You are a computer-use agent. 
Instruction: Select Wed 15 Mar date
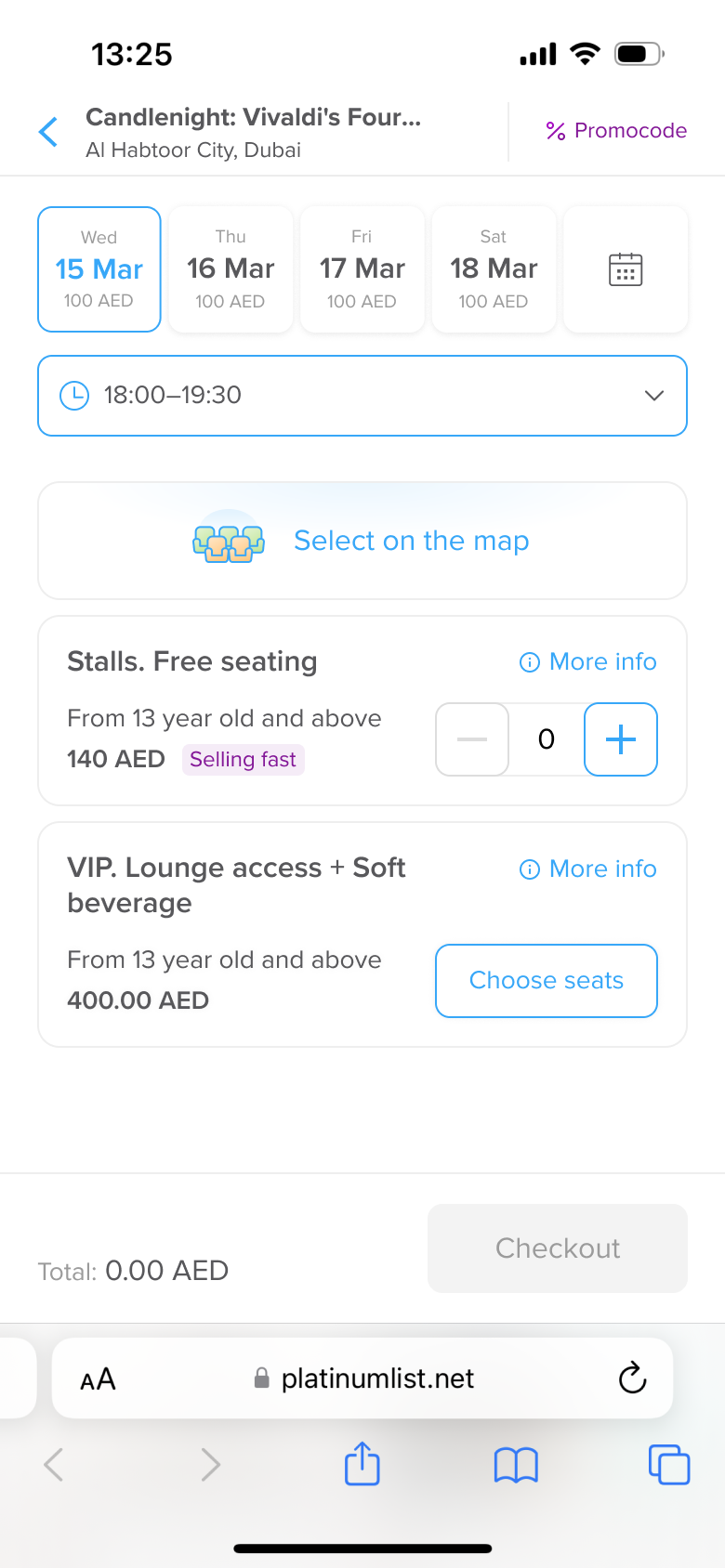tap(99, 269)
